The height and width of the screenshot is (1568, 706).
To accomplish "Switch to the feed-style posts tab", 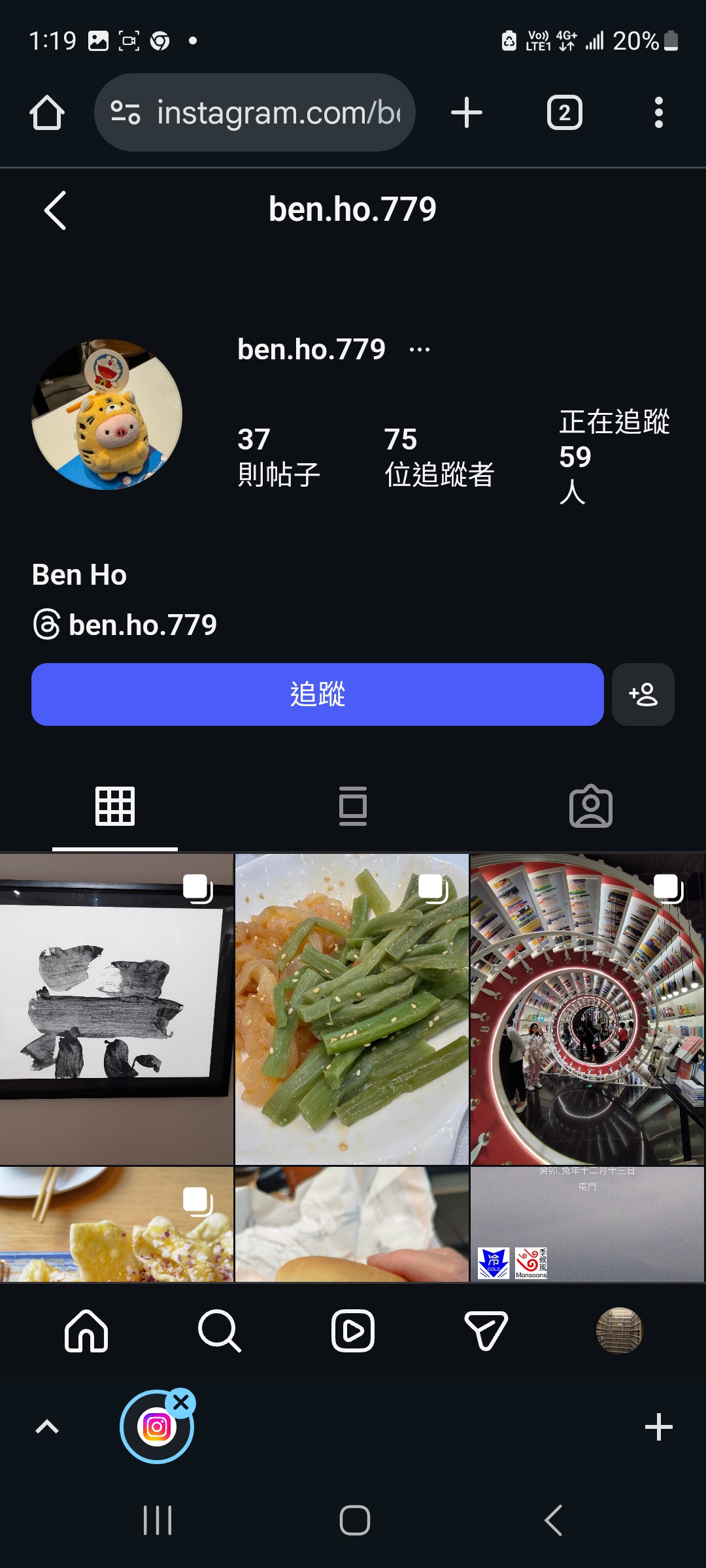I will (x=353, y=807).
